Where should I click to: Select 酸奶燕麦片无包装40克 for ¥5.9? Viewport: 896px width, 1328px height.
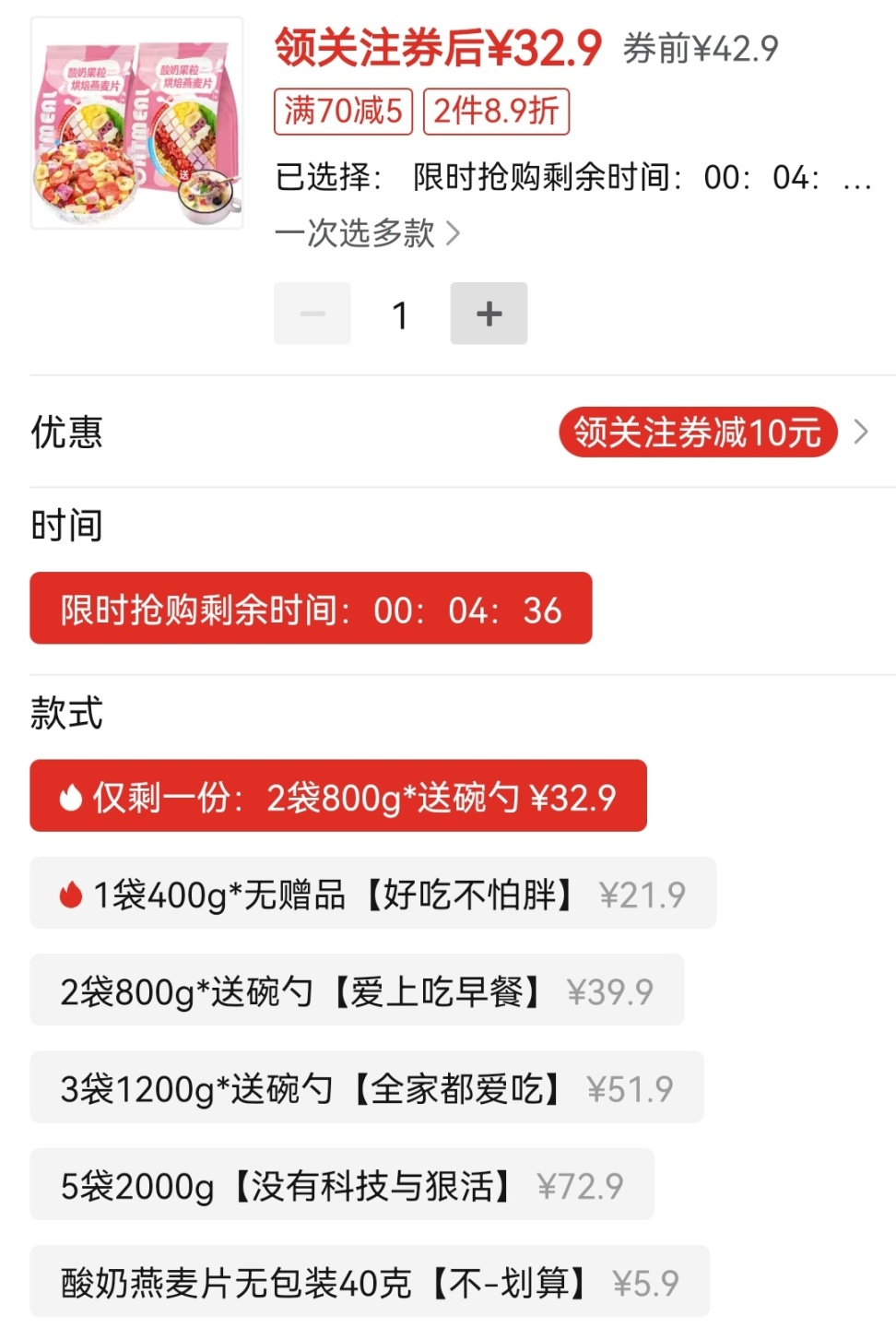click(370, 1282)
